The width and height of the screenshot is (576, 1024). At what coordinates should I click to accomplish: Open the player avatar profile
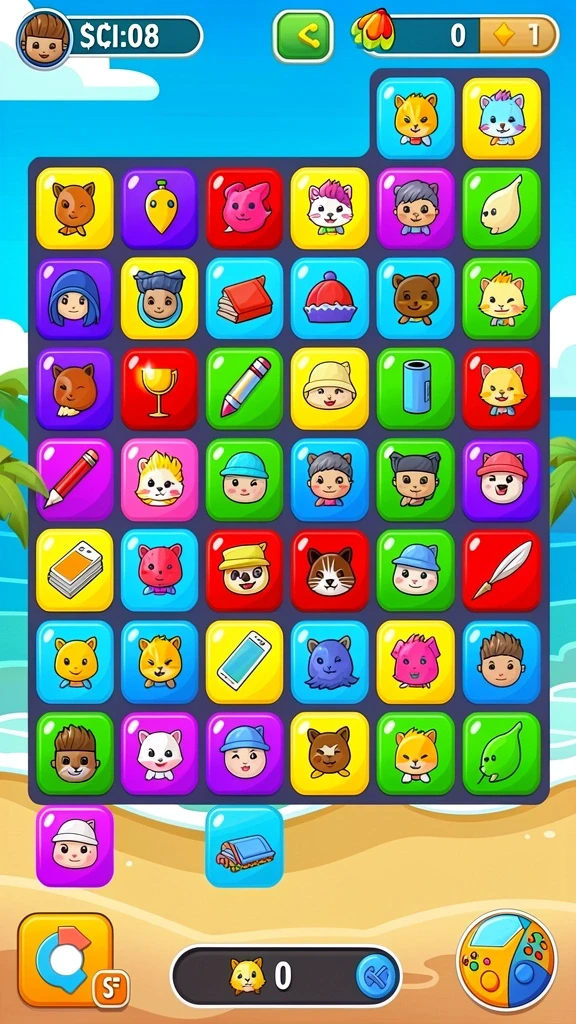[44, 39]
